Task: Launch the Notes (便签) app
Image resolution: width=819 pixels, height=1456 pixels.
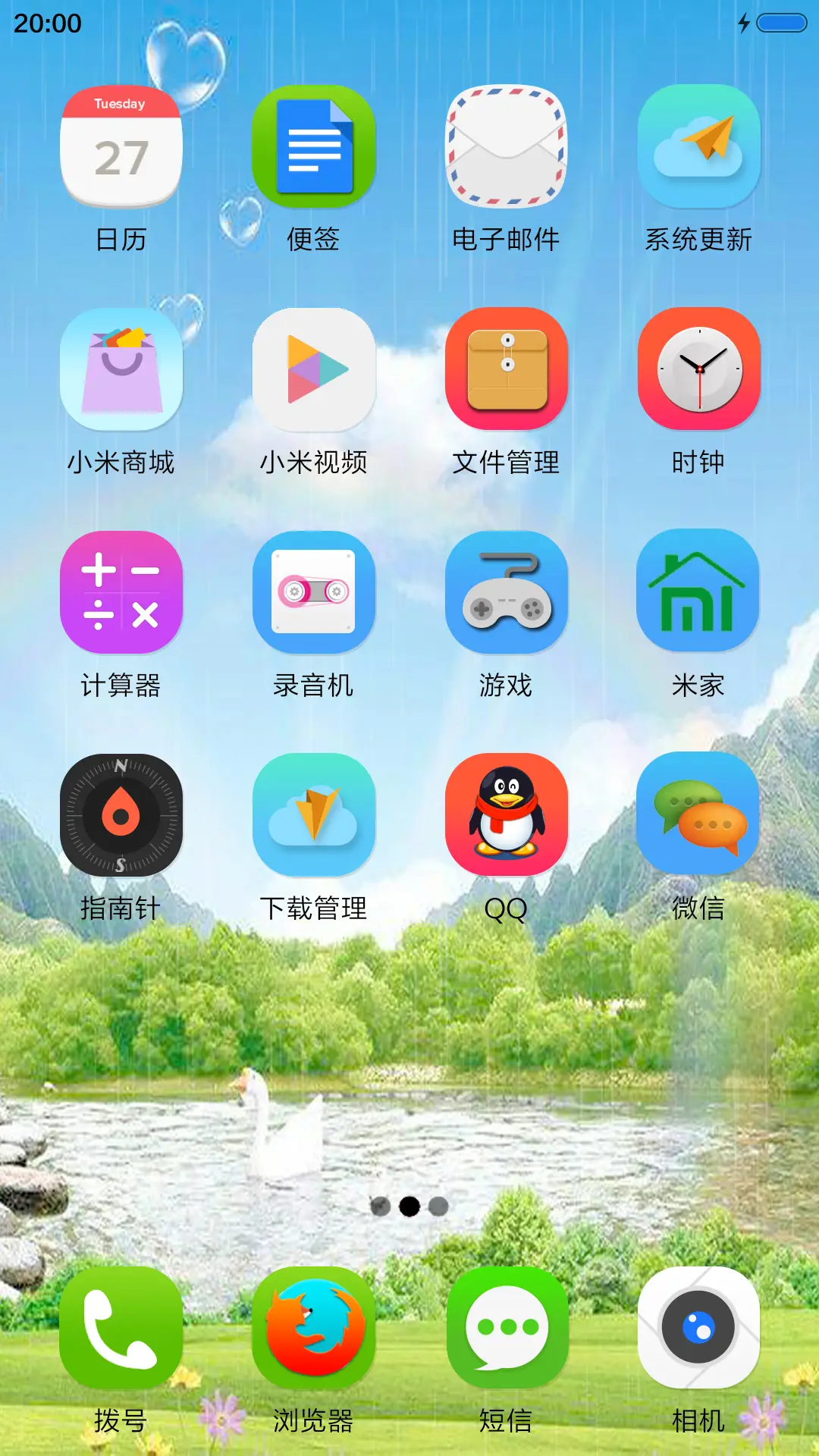Action: pyautogui.click(x=314, y=148)
